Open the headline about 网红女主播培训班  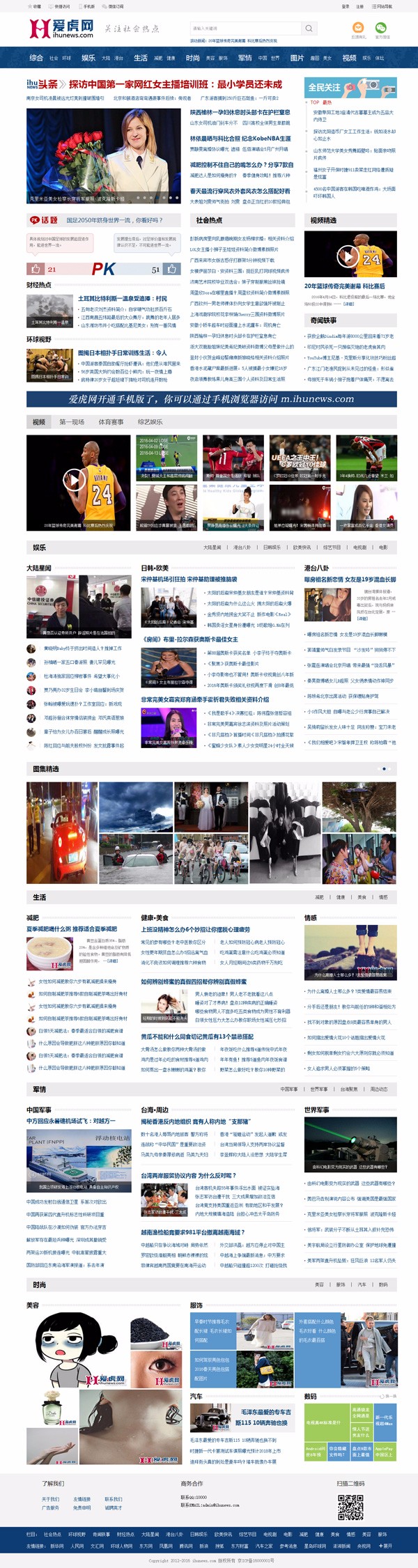[175, 84]
